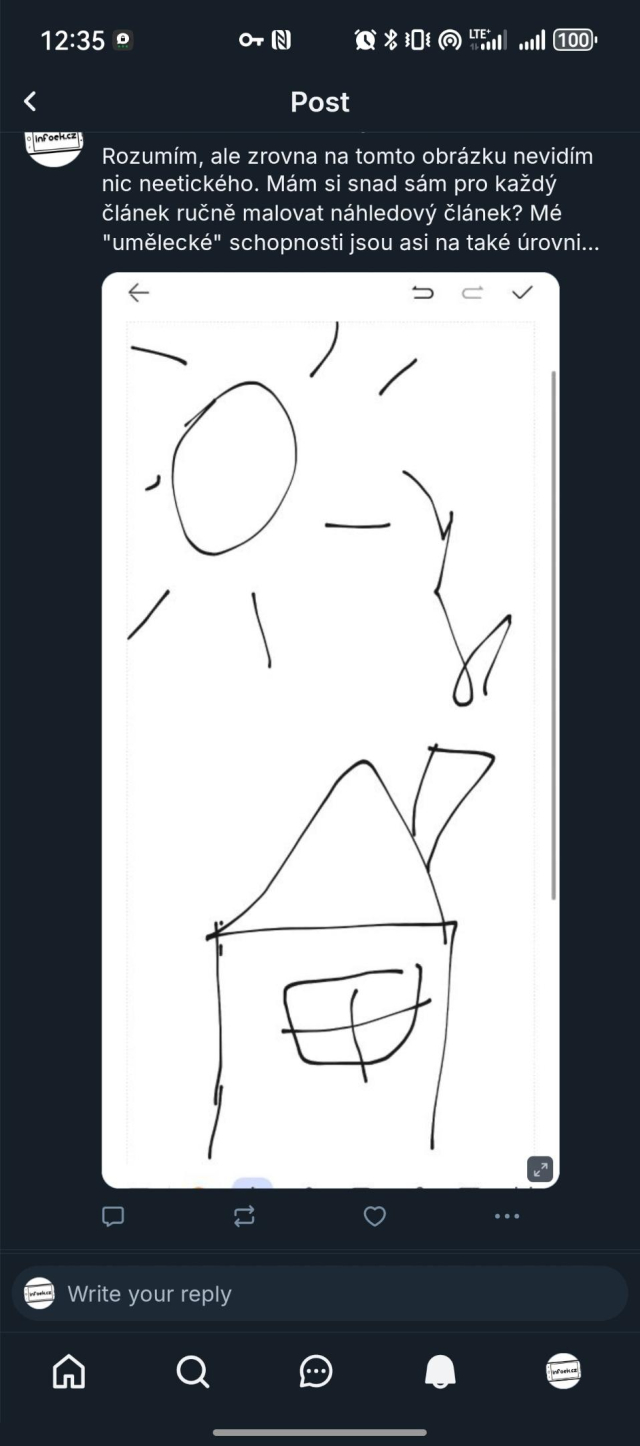Expand the image to fullscreen

(x=540, y=1169)
